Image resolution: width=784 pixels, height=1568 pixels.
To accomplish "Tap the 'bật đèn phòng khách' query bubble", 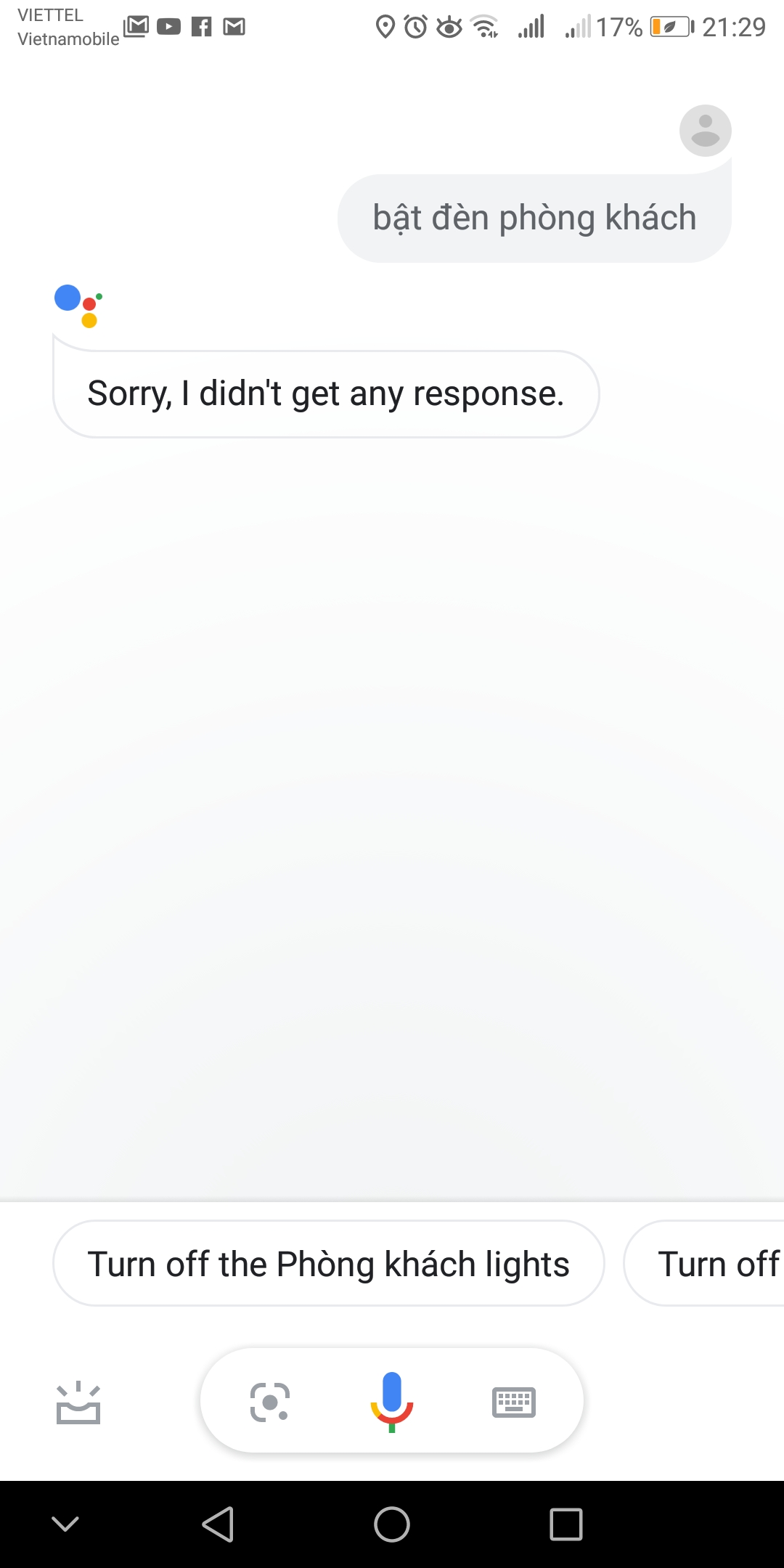I will [x=534, y=218].
